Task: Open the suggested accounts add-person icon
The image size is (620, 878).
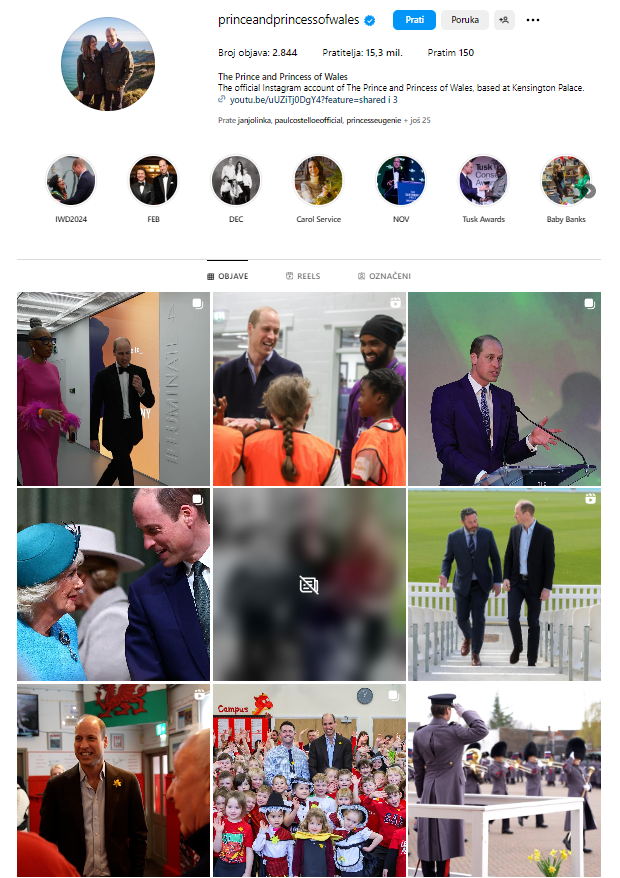Action: click(503, 20)
